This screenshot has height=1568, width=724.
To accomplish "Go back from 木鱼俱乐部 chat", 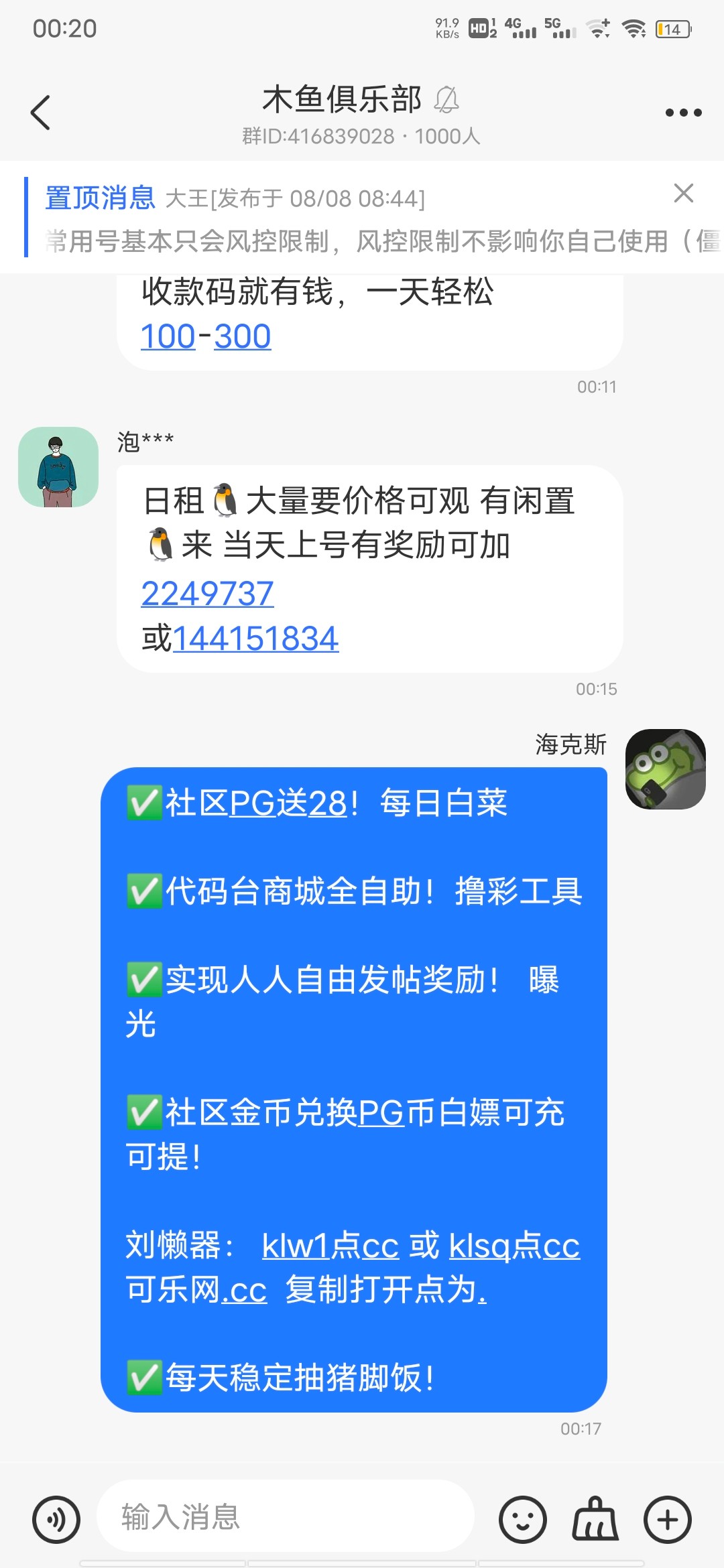I will pyautogui.click(x=41, y=113).
